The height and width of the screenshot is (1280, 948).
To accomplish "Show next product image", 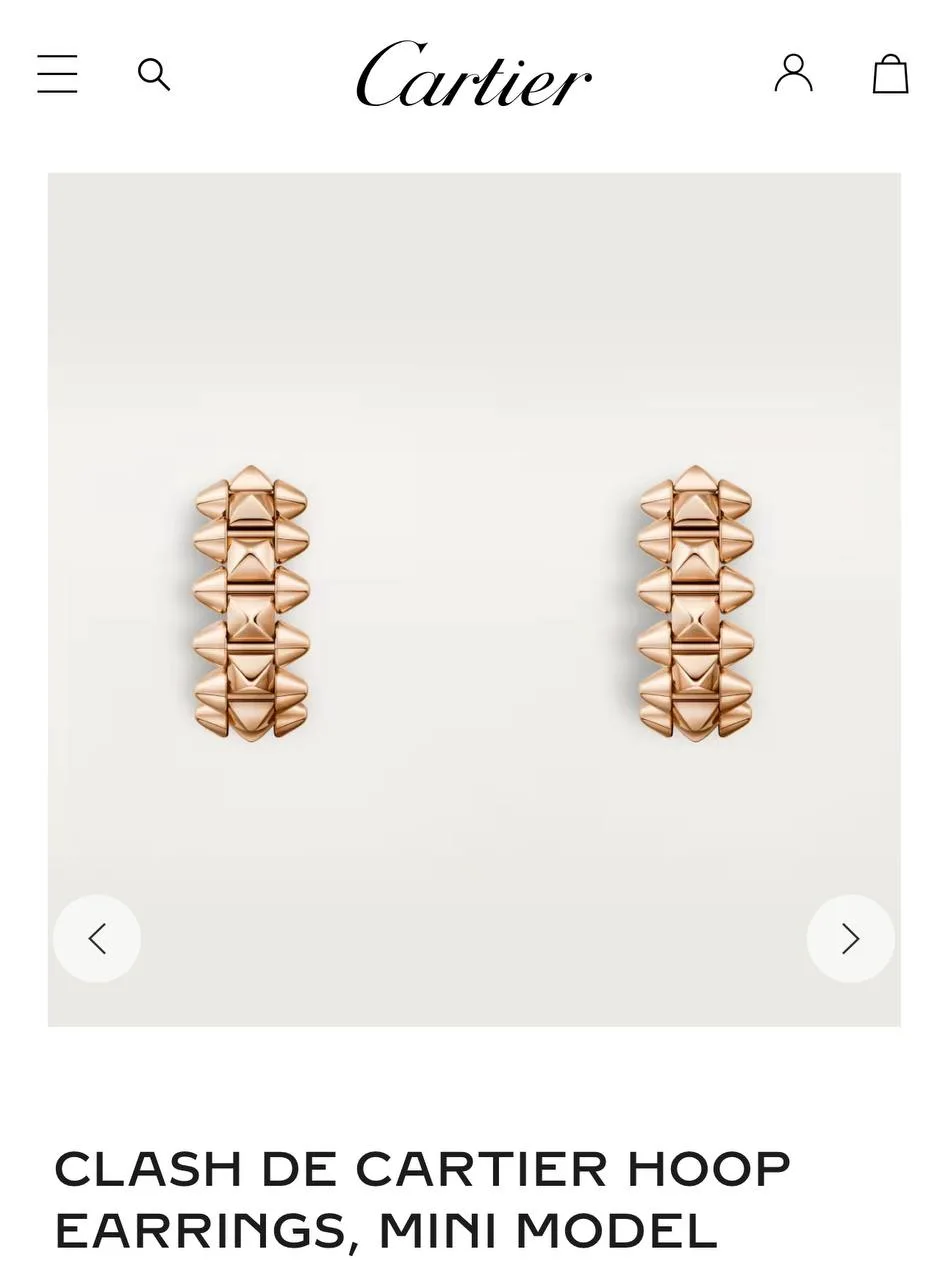I will point(850,938).
